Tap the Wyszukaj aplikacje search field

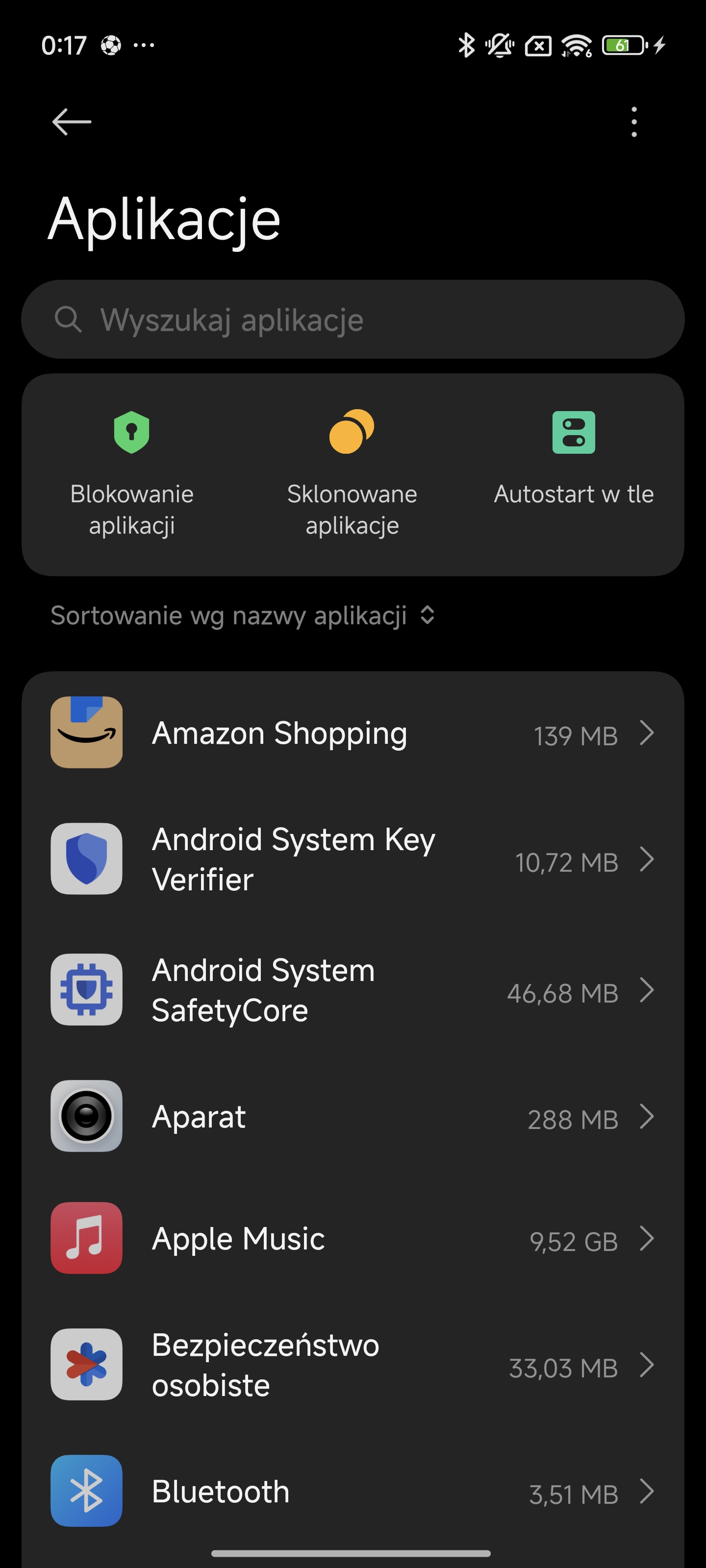[x=353, y=319]
